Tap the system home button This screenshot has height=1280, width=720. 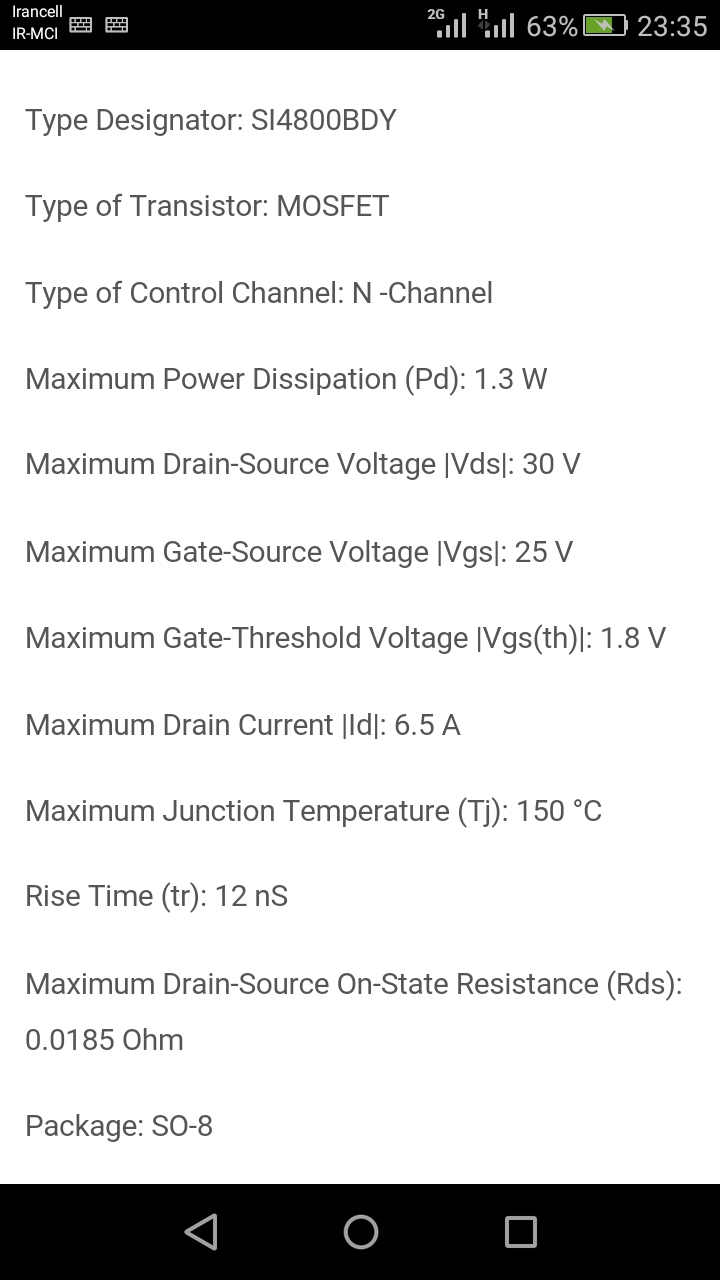point(361,1232)
